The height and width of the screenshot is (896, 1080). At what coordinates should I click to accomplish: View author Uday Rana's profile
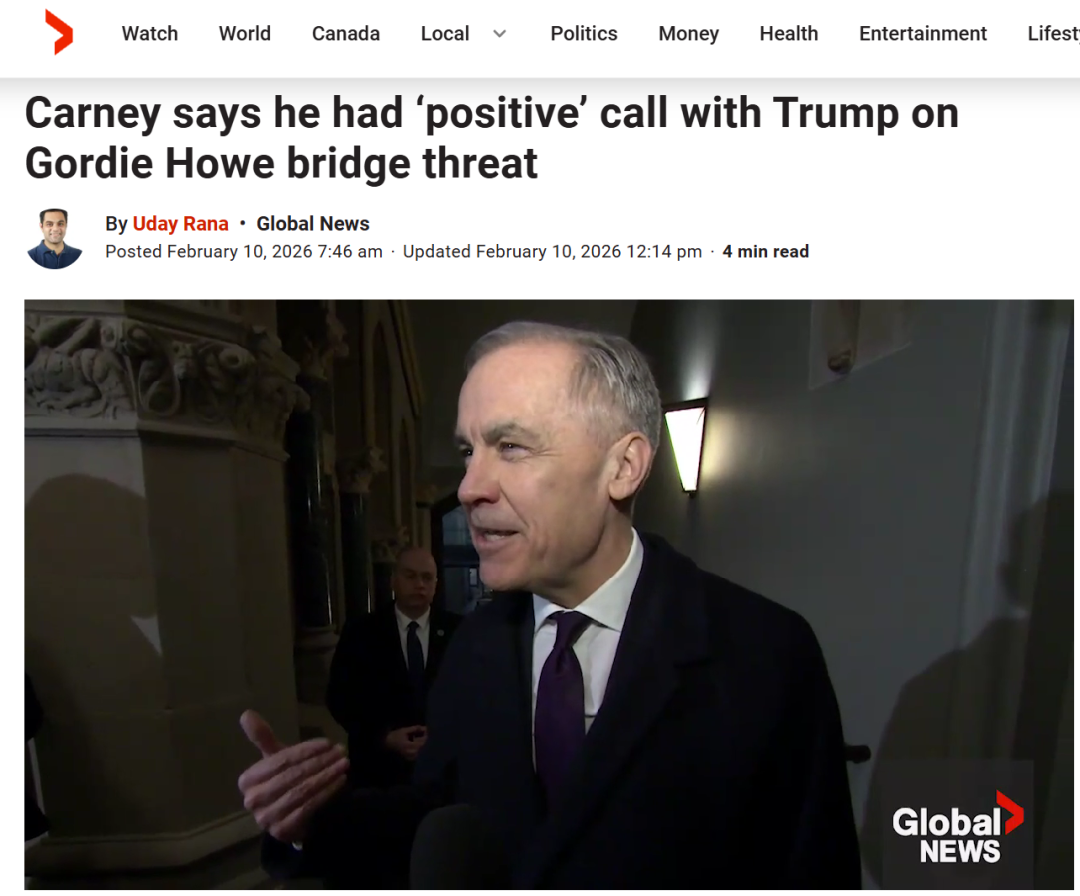[x=181, y=224]
